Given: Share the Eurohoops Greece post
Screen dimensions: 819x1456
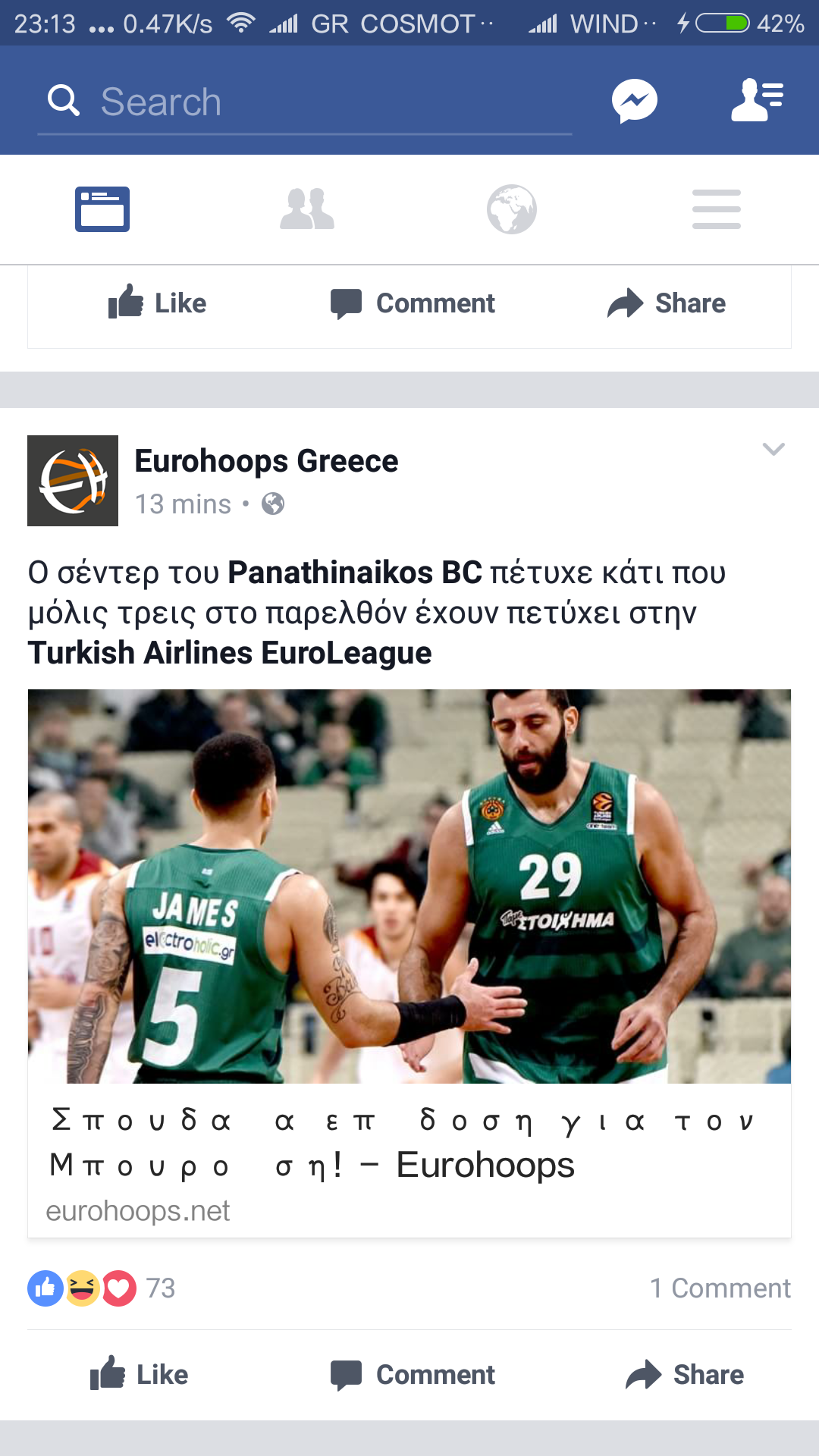Looking at the screenshot, I should (x=685, y=1375).
